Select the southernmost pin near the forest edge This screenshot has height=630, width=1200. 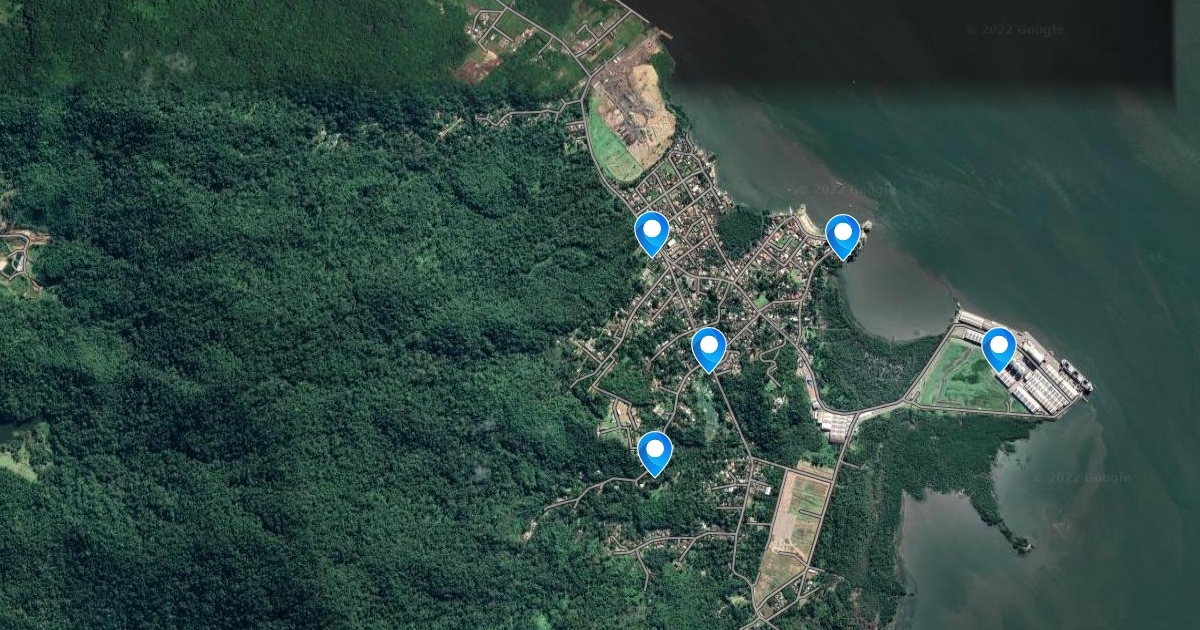(655, 452)
